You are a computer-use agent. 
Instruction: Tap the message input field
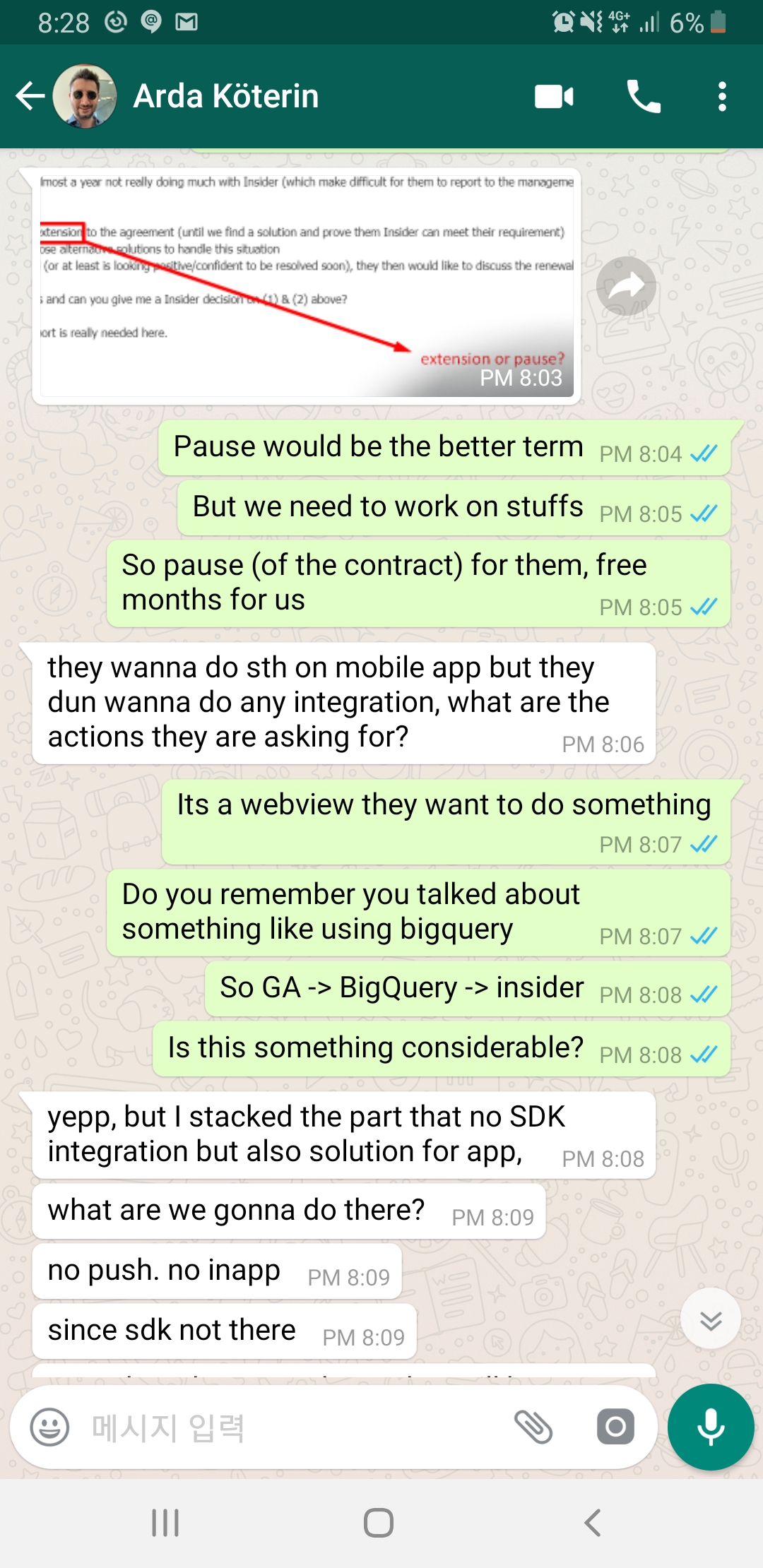[283, 1427]
